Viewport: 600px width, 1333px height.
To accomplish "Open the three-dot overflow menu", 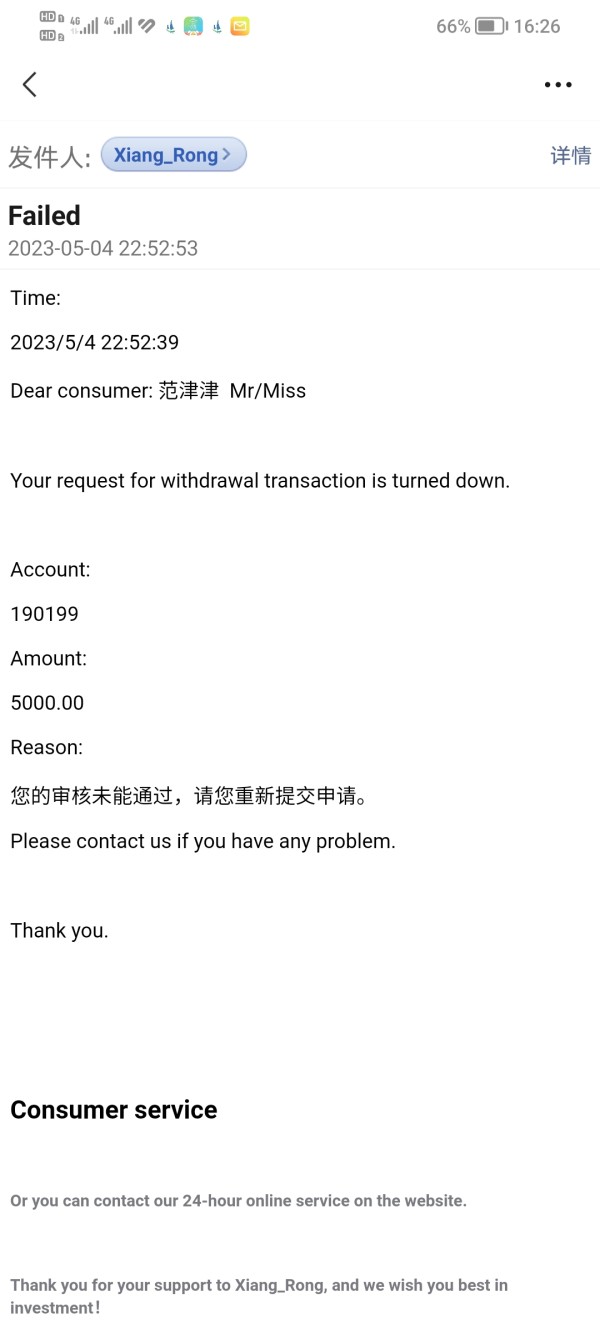I will tap(558, 85).
